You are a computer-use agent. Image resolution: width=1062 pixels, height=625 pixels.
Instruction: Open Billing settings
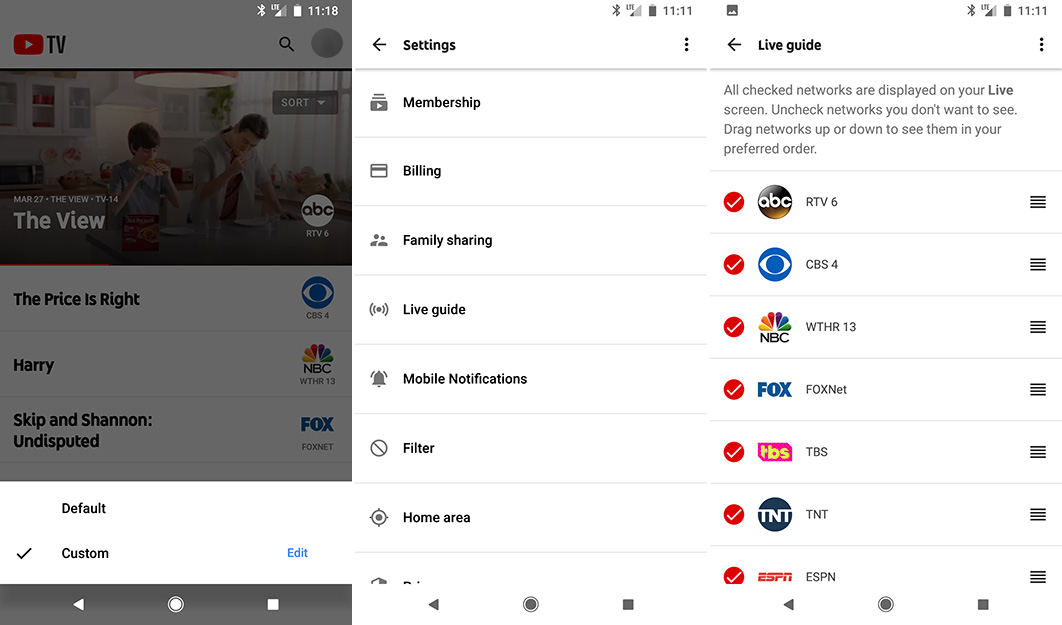(421, 171)
